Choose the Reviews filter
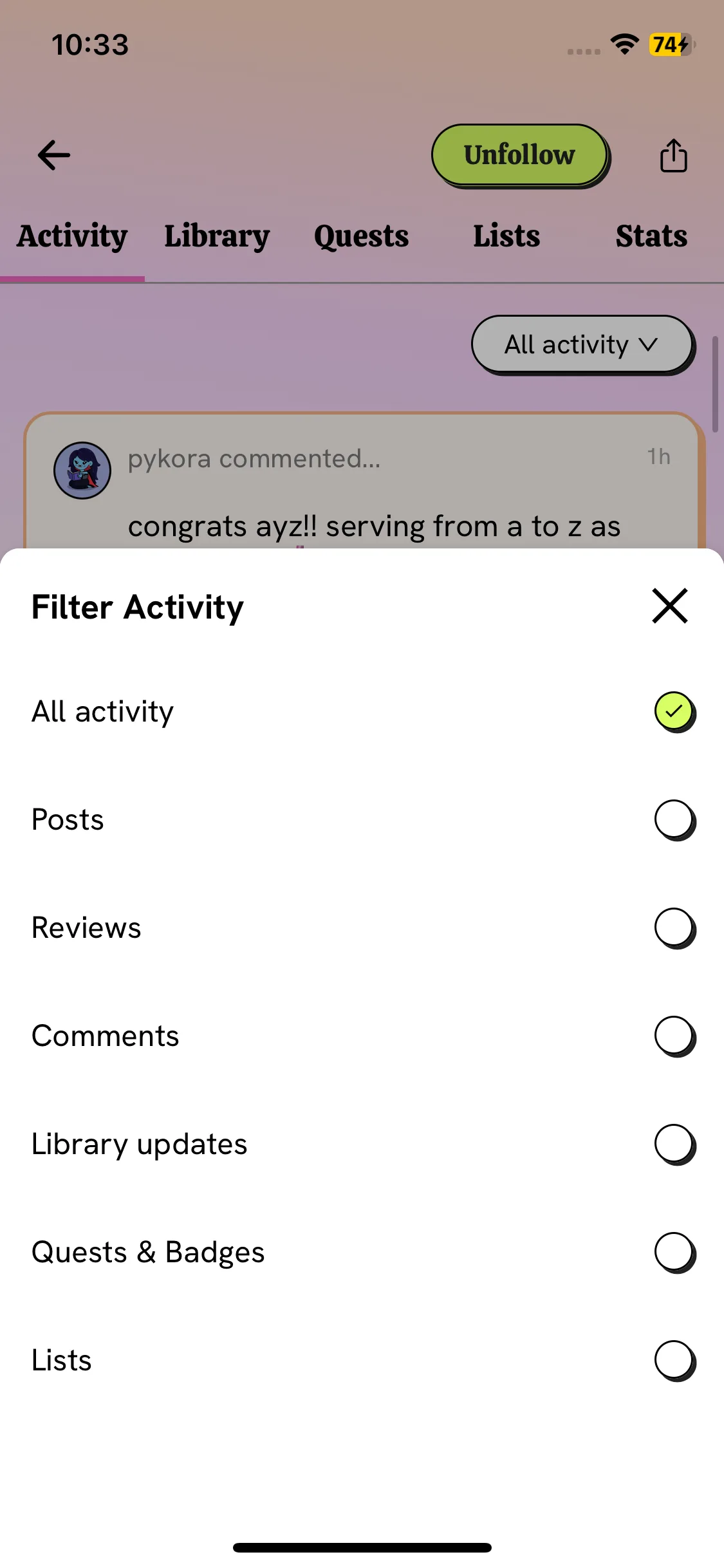The height and width of the screenshot is (1568, 724). coord(673,928)
